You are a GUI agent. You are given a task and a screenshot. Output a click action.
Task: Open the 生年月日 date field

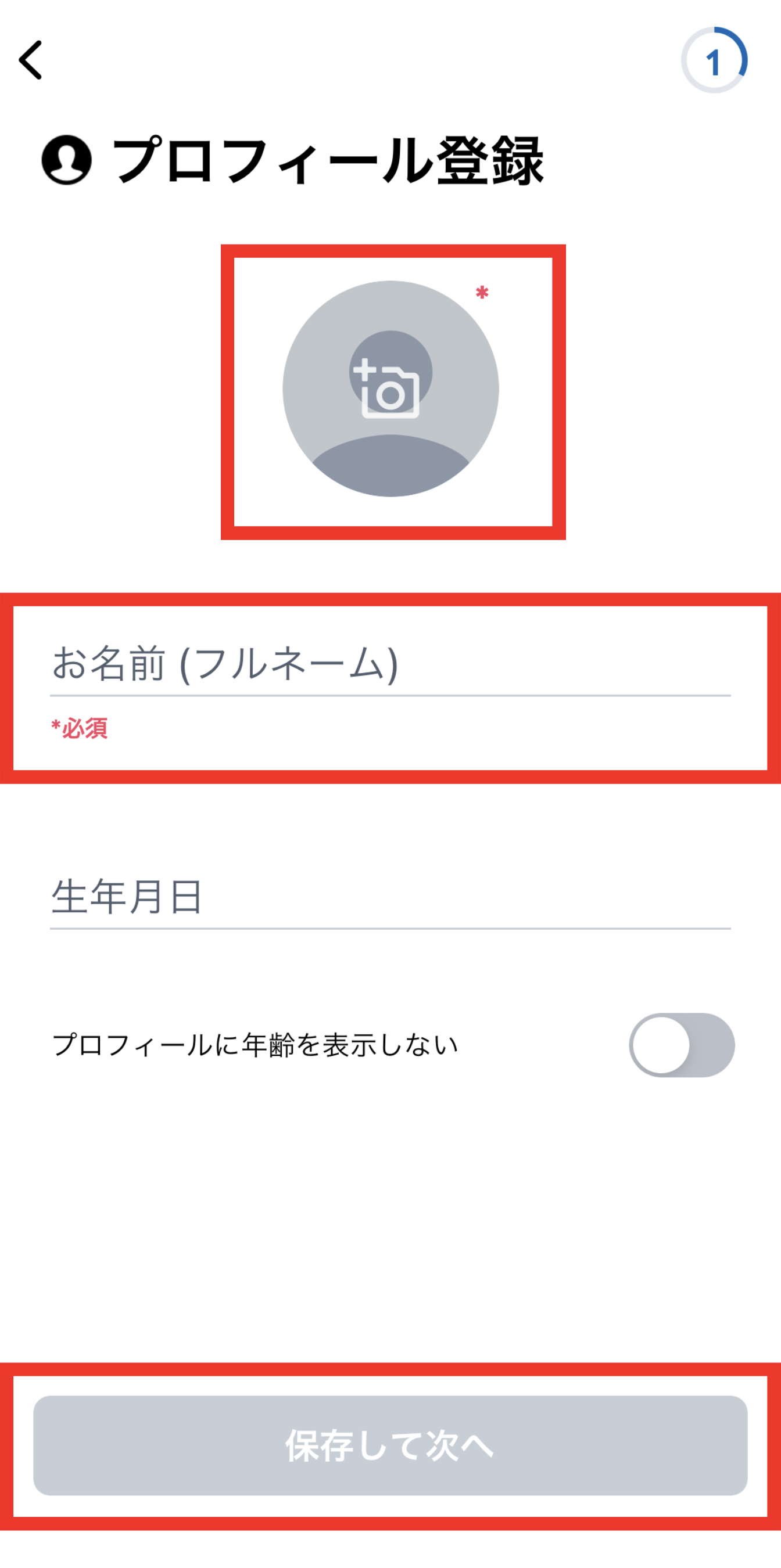tap(390, 897)
